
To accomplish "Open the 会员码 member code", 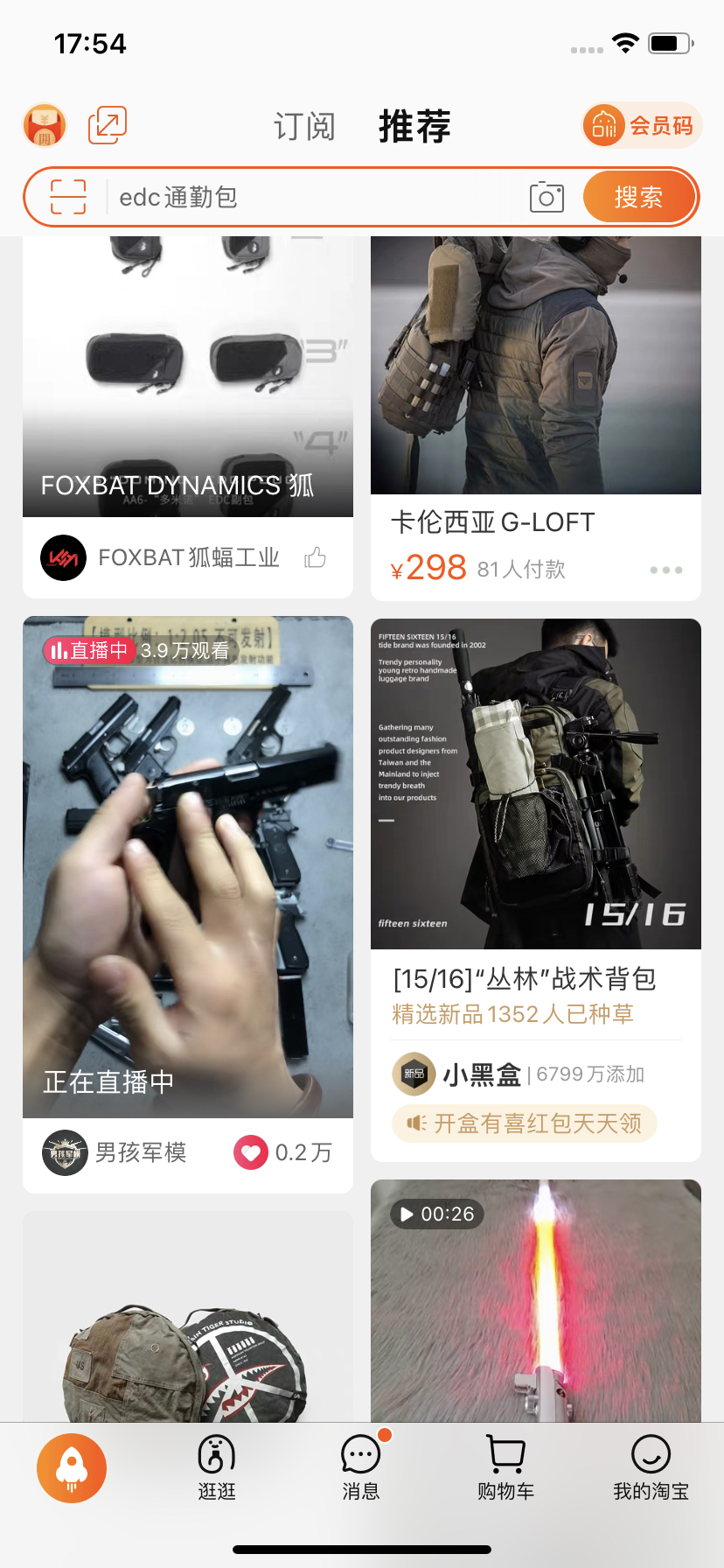I will (642, 126).
